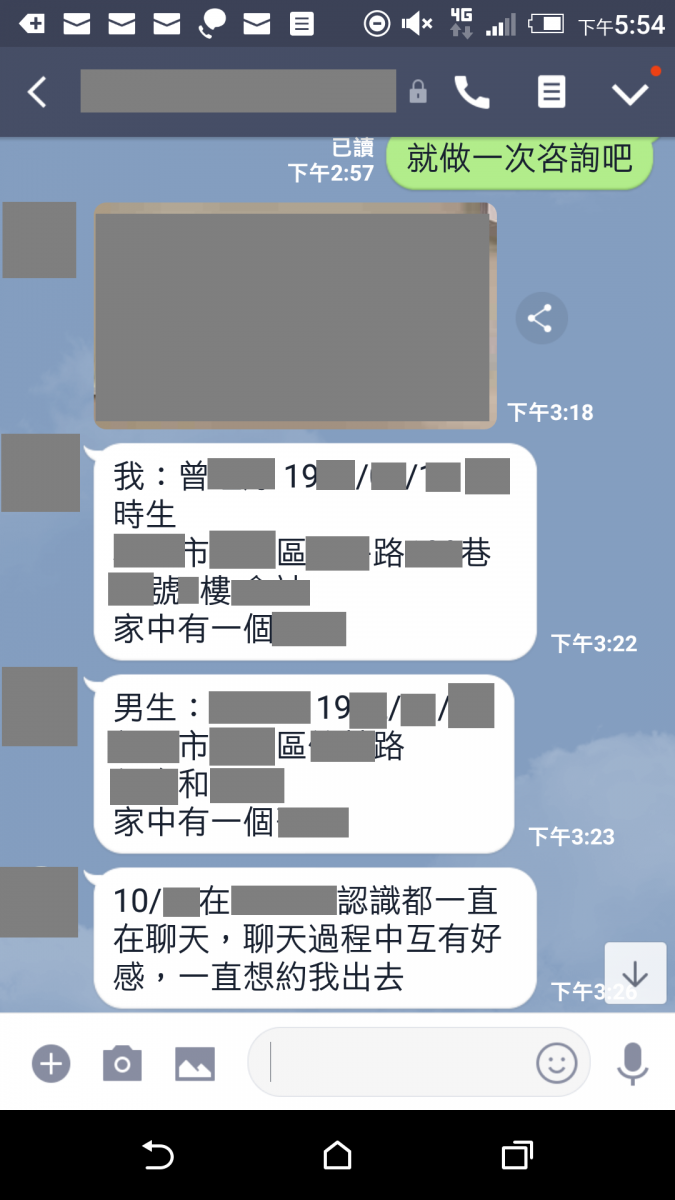Open the emoji sticker picker
Image resolution: width=675 pixels, height=1200 pixels.
tap(557, 1063)
